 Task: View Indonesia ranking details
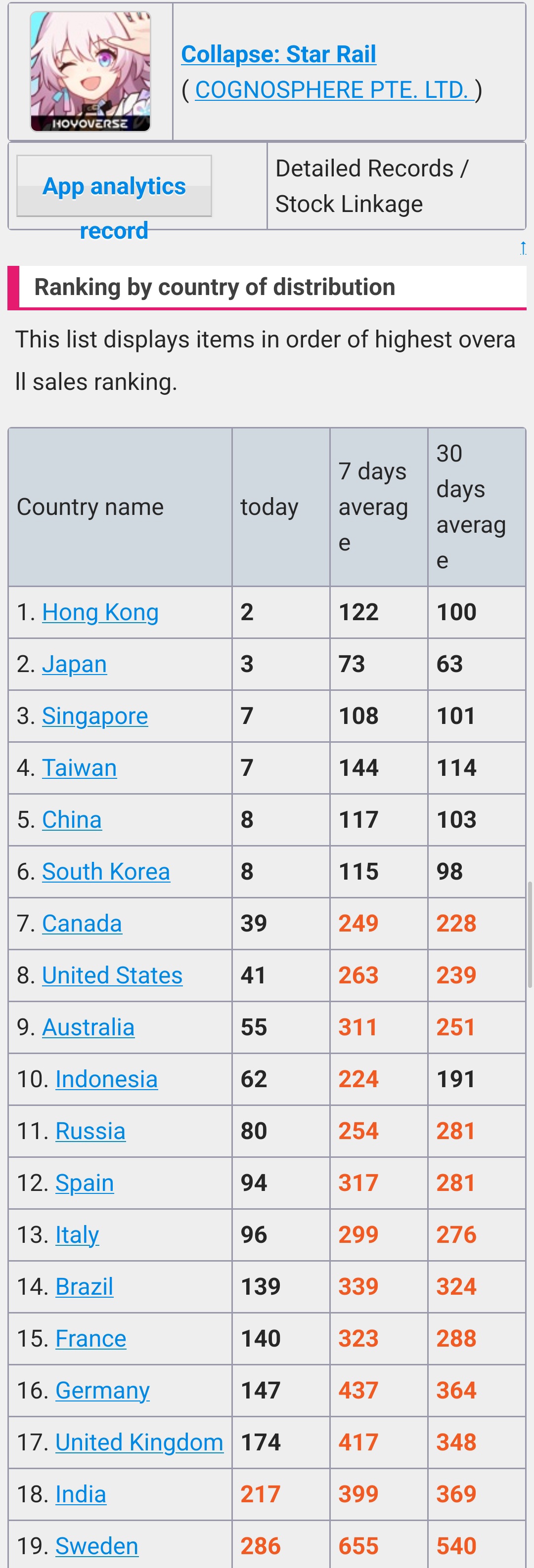[x=107, y=1079]
